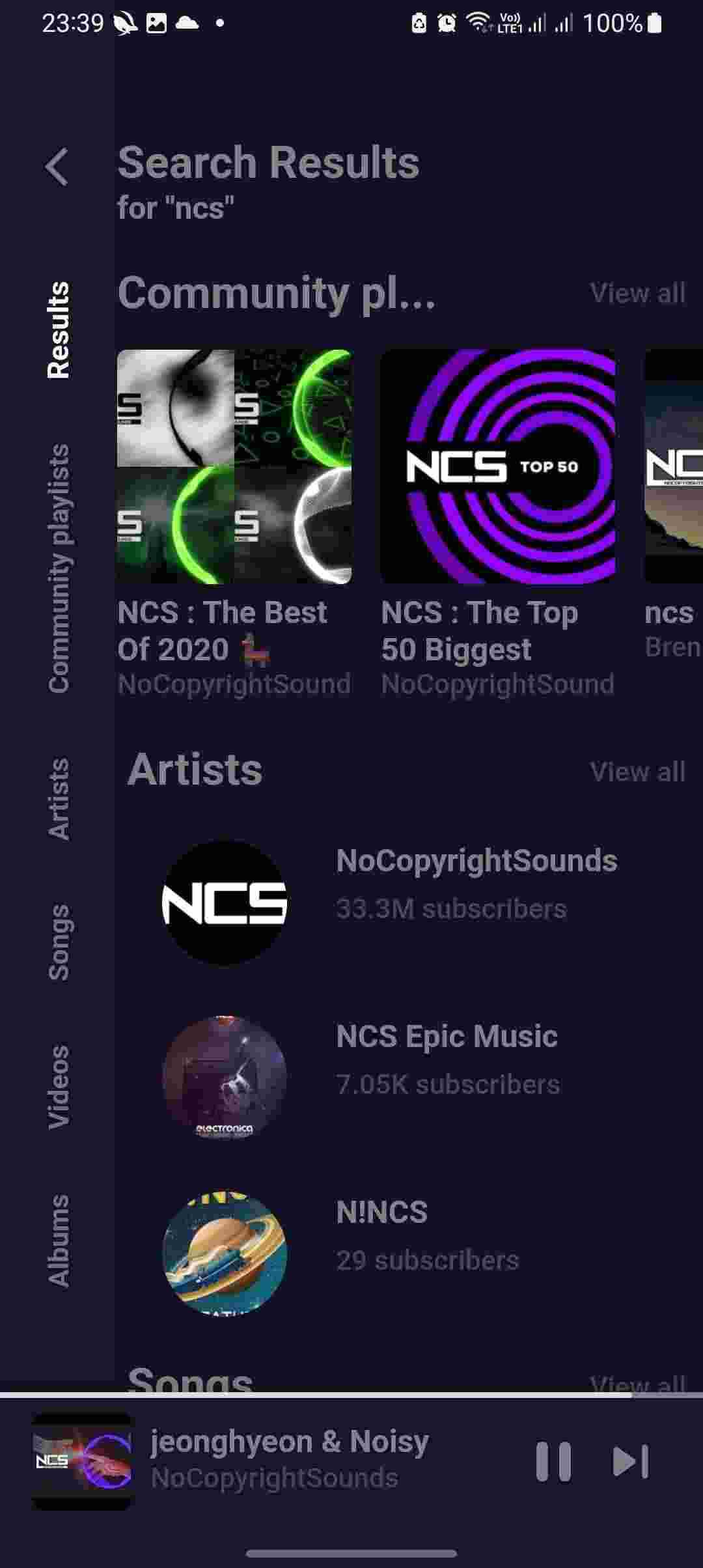Open the Wi-Fi status bar icon
Screen dimensions: 703x1568
[478, 23]
